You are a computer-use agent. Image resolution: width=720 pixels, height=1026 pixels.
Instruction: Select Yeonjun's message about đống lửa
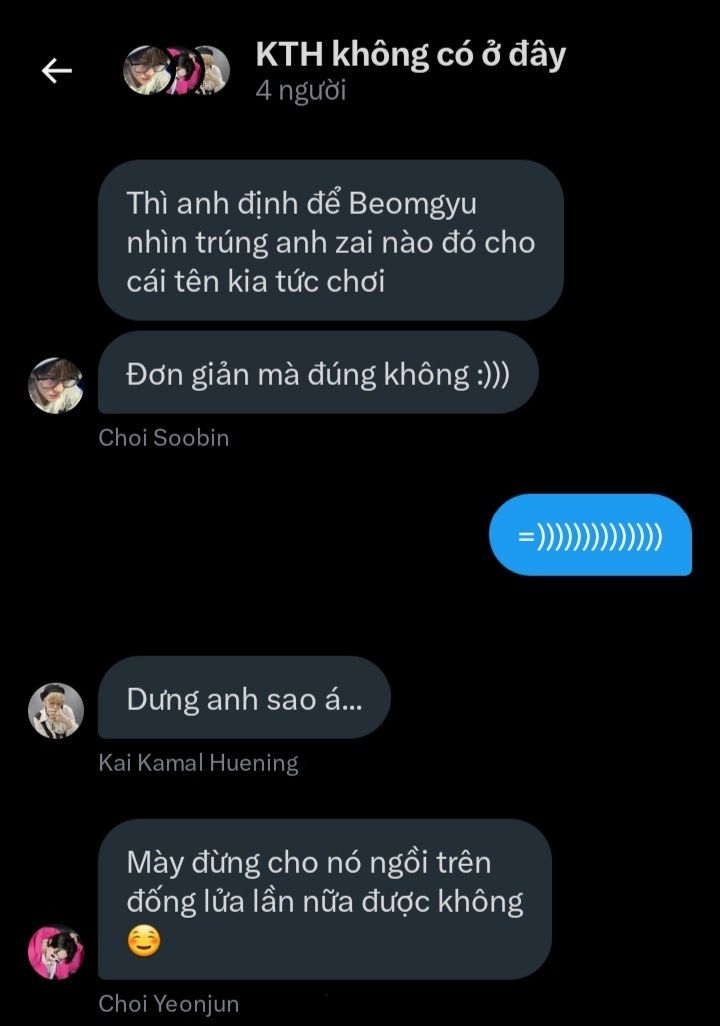(324, 899)
